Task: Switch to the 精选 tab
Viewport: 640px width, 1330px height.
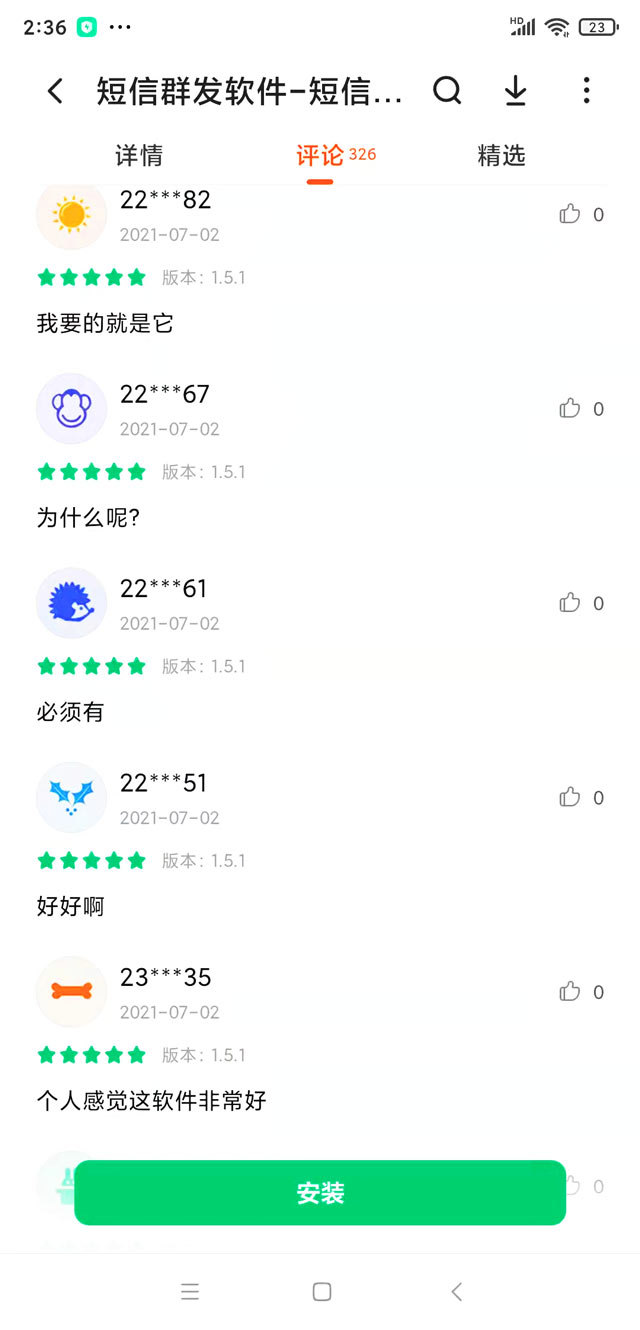Action: click(501, 156)
